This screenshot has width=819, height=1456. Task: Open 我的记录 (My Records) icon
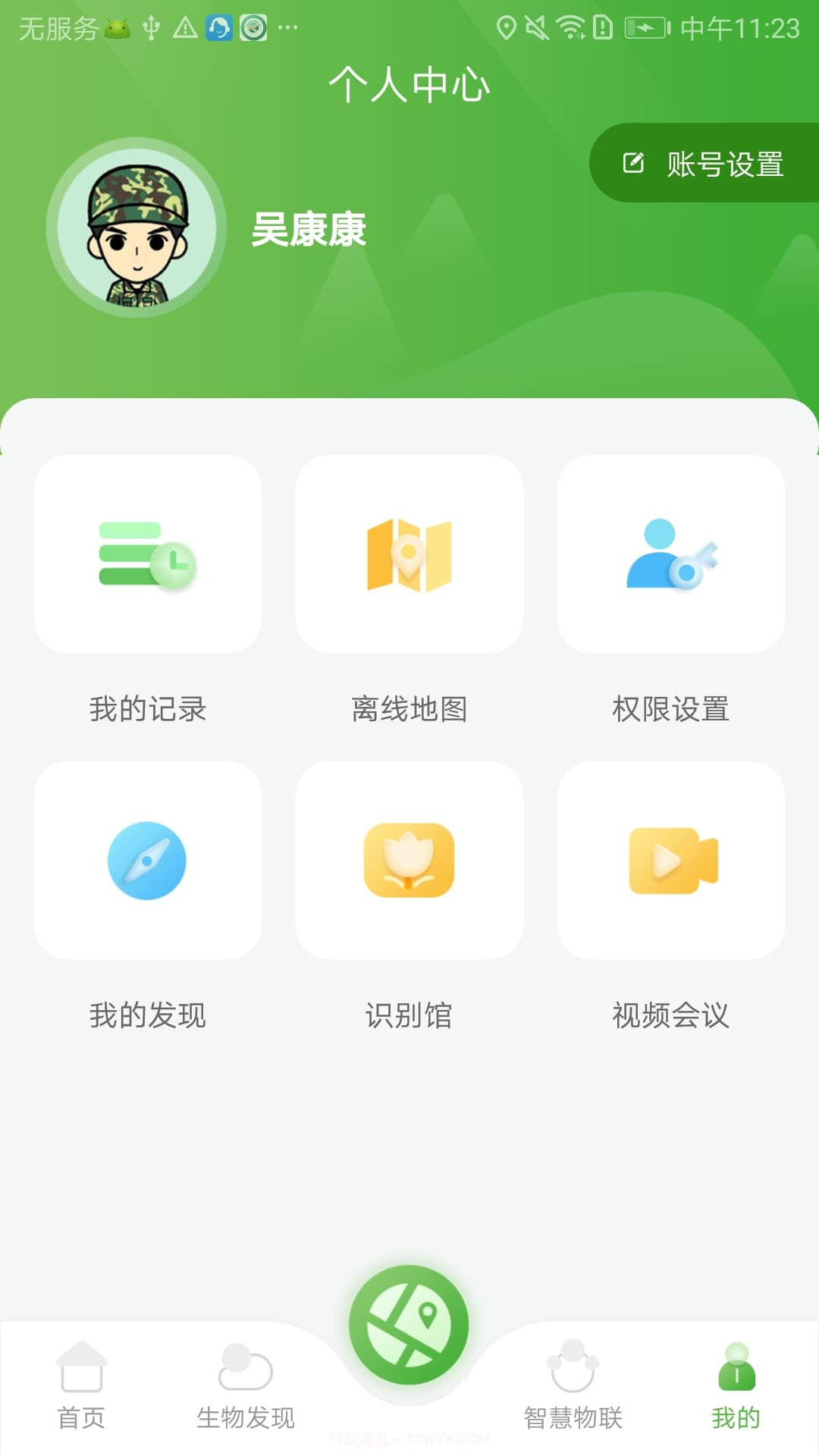click(148, 554)
